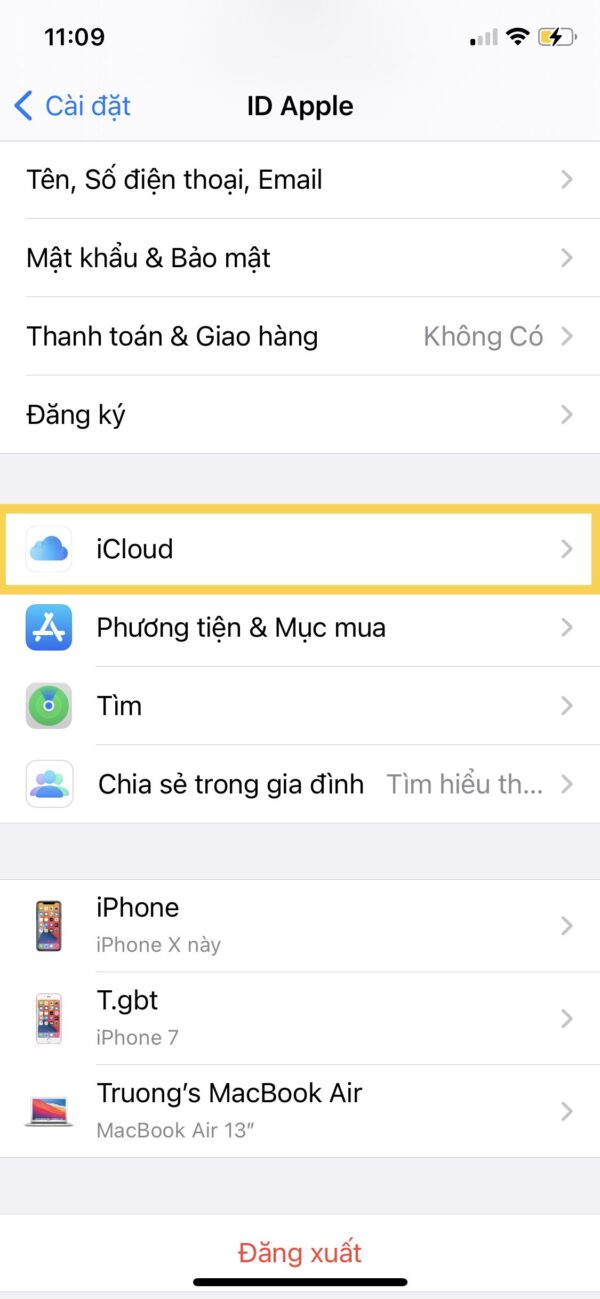Open Thanh toán & Giao hàng
Viewport: 600px width, 1299px height.
(x=300, y=336)
